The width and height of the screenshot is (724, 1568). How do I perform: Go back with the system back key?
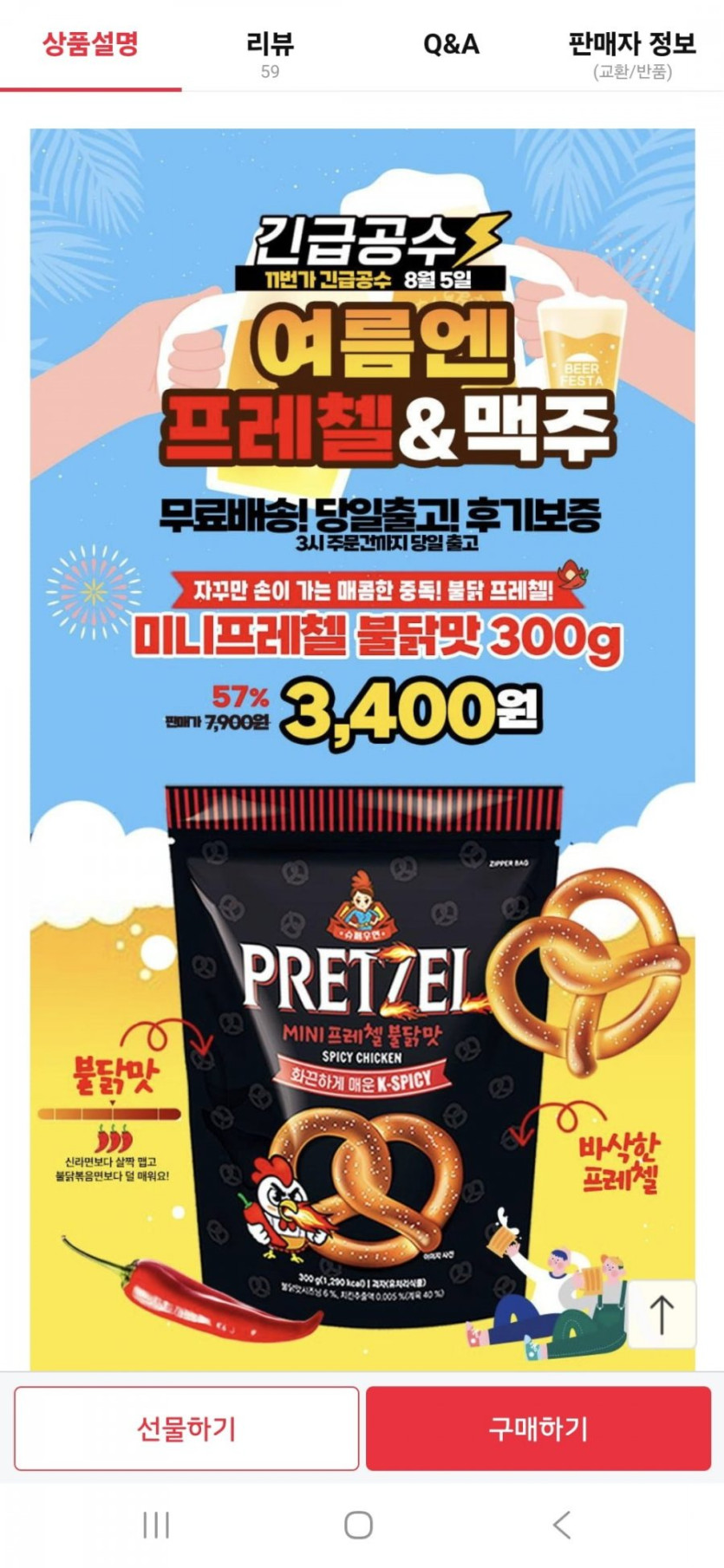click(562, 1525)
